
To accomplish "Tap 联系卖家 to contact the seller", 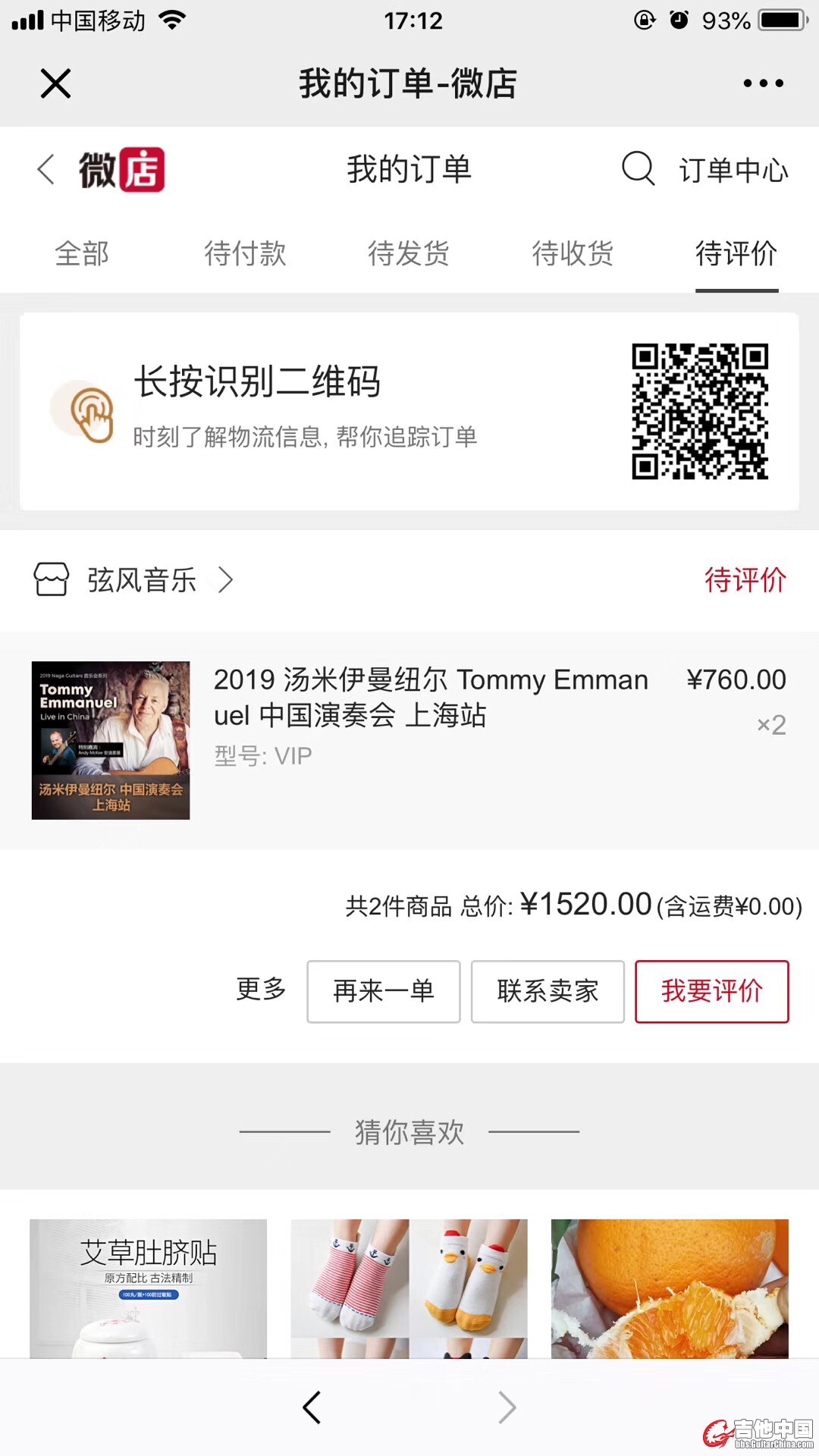I will (x=548, y=991).
